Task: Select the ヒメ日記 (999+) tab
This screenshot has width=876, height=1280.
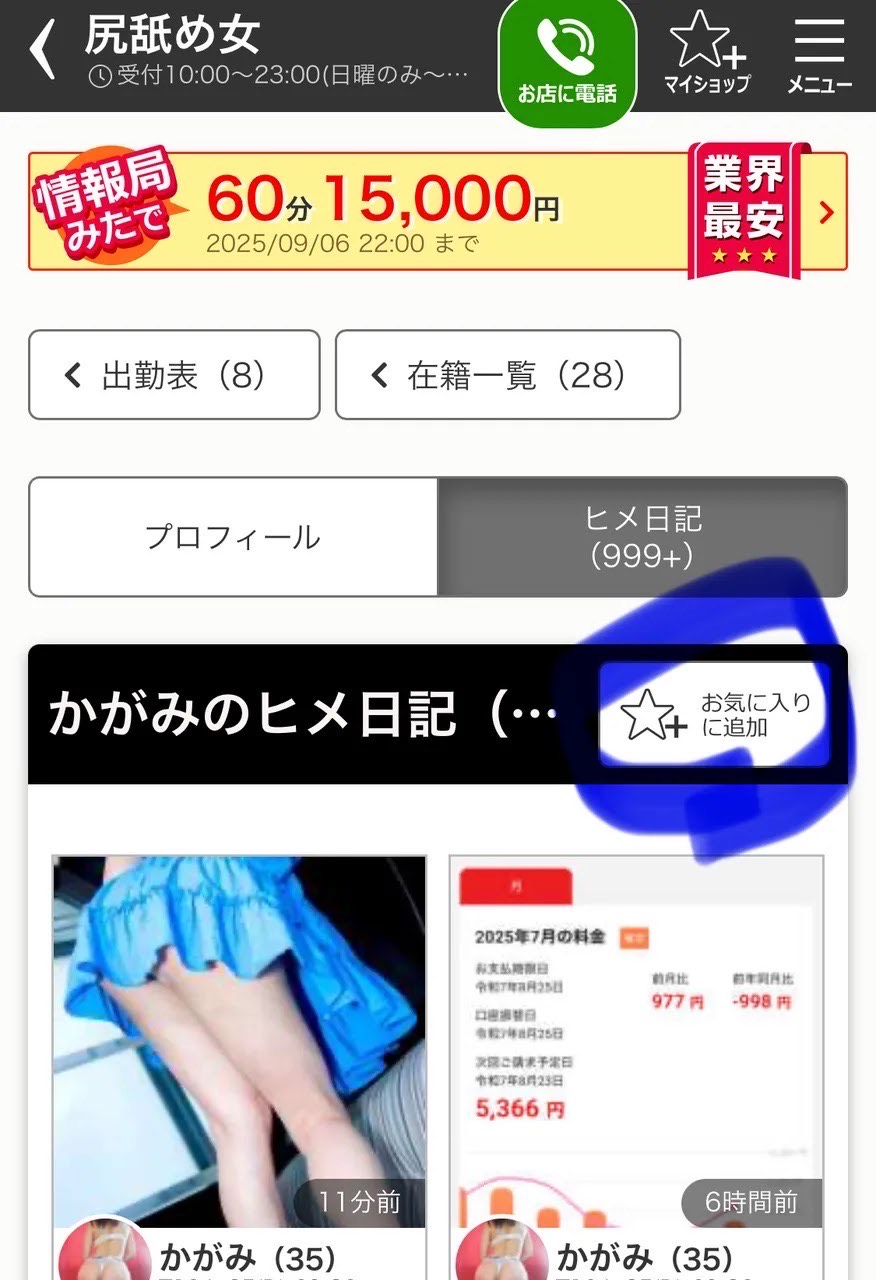Action: (x=642, y=537)
